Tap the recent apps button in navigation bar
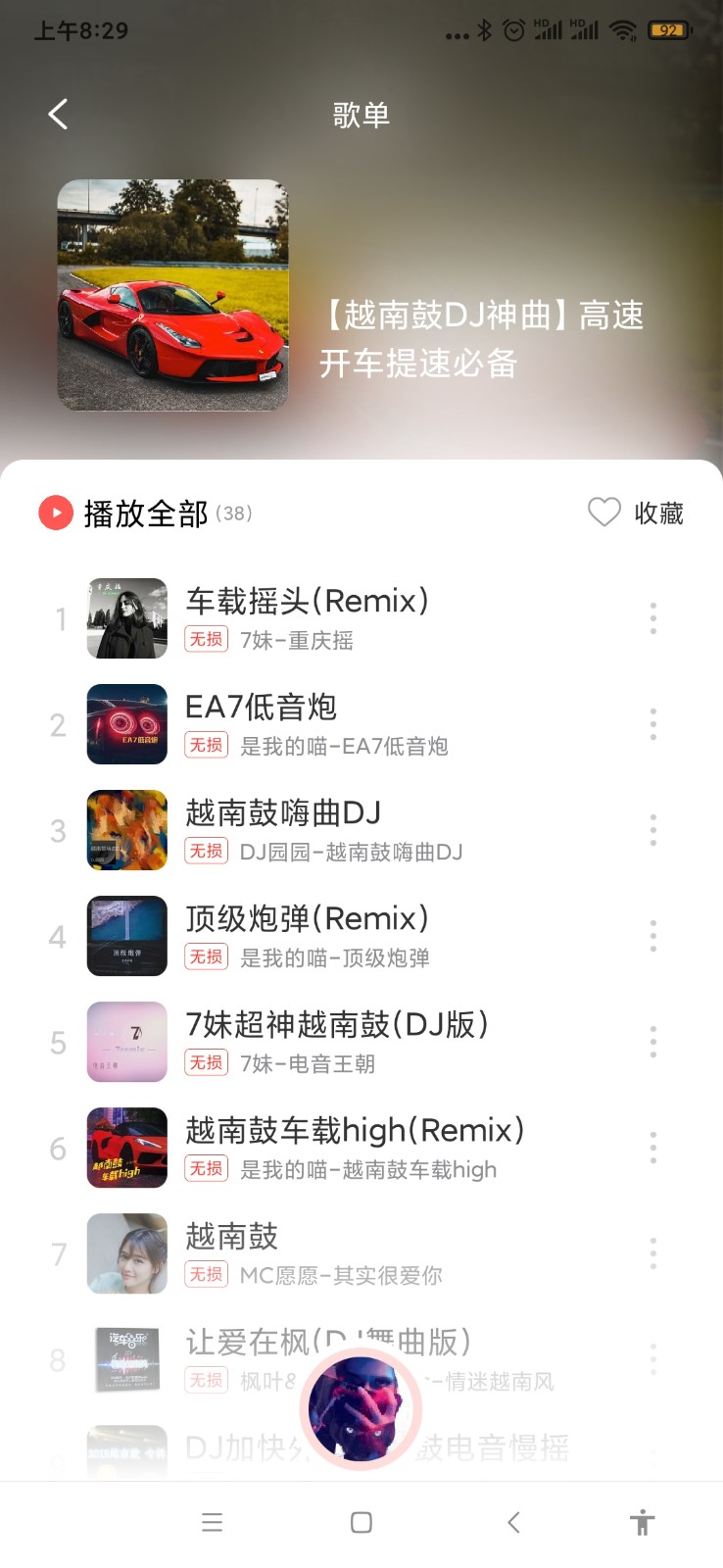 [211, 1522]
